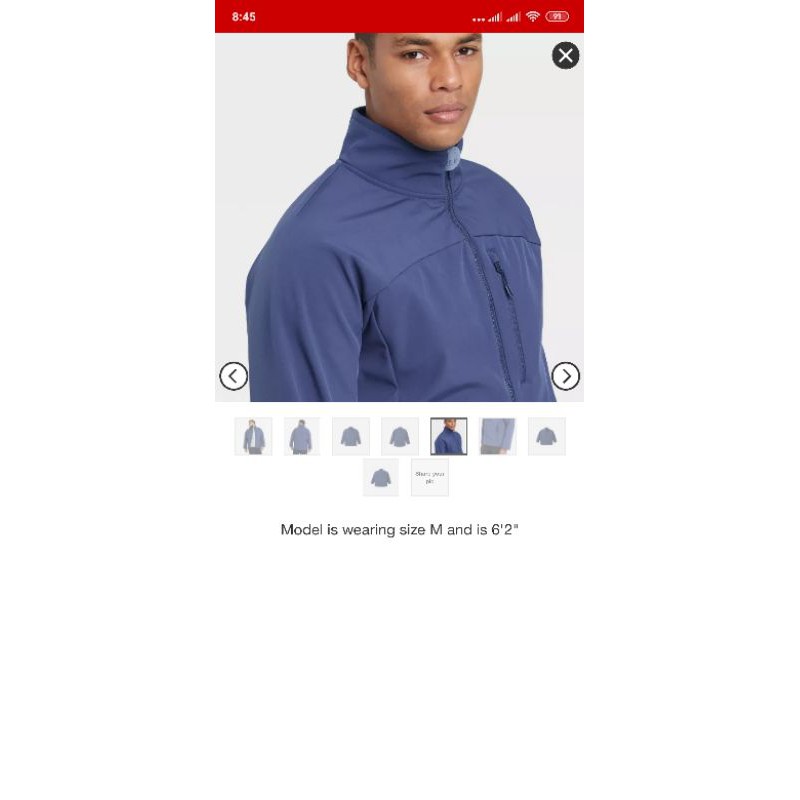Close the product image viewer
800x800 pixels.
click(565, 56)
